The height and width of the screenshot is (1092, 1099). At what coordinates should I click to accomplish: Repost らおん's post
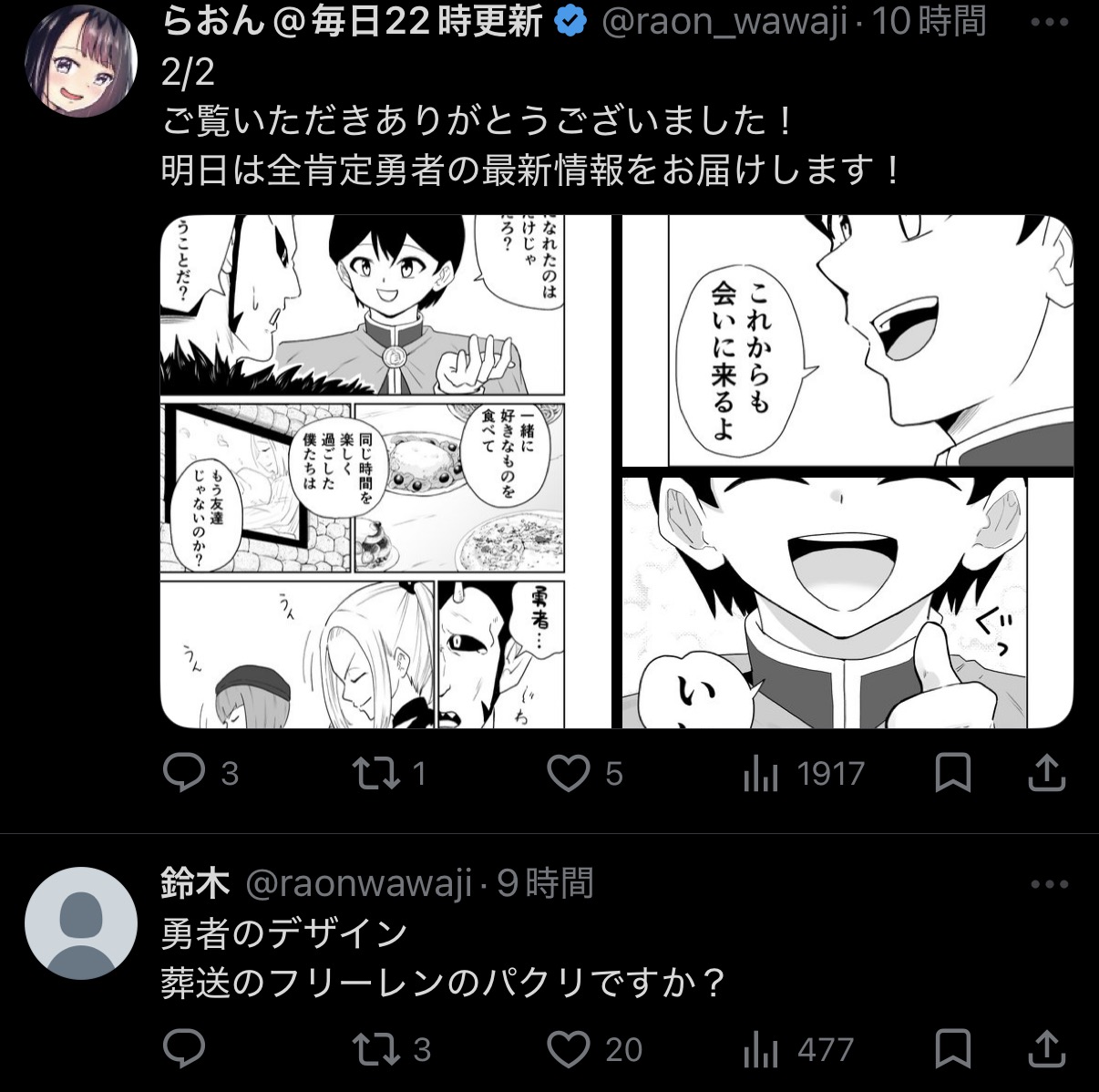390,774
